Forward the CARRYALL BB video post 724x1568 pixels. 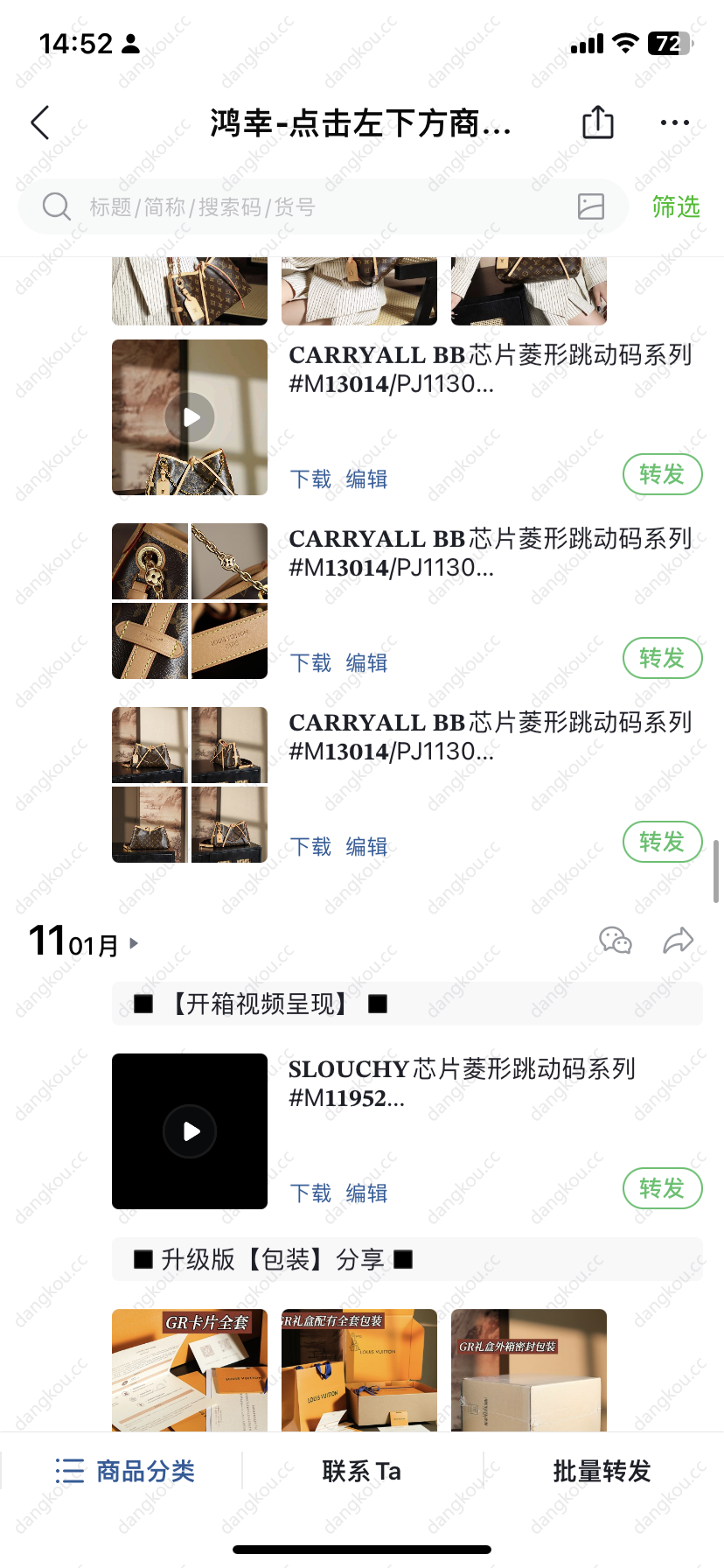662,474
